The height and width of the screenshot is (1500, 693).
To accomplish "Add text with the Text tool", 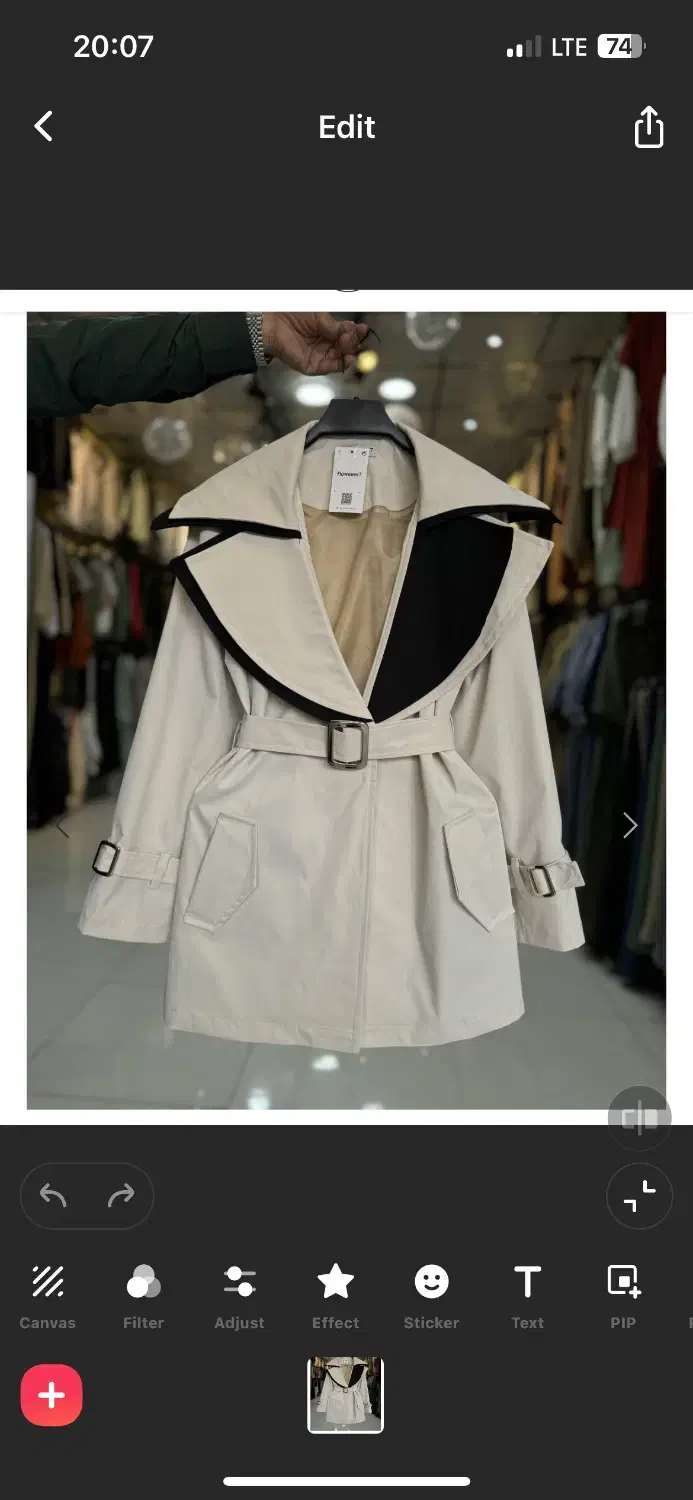I will pyautogui.click(x=527, y=1295).
